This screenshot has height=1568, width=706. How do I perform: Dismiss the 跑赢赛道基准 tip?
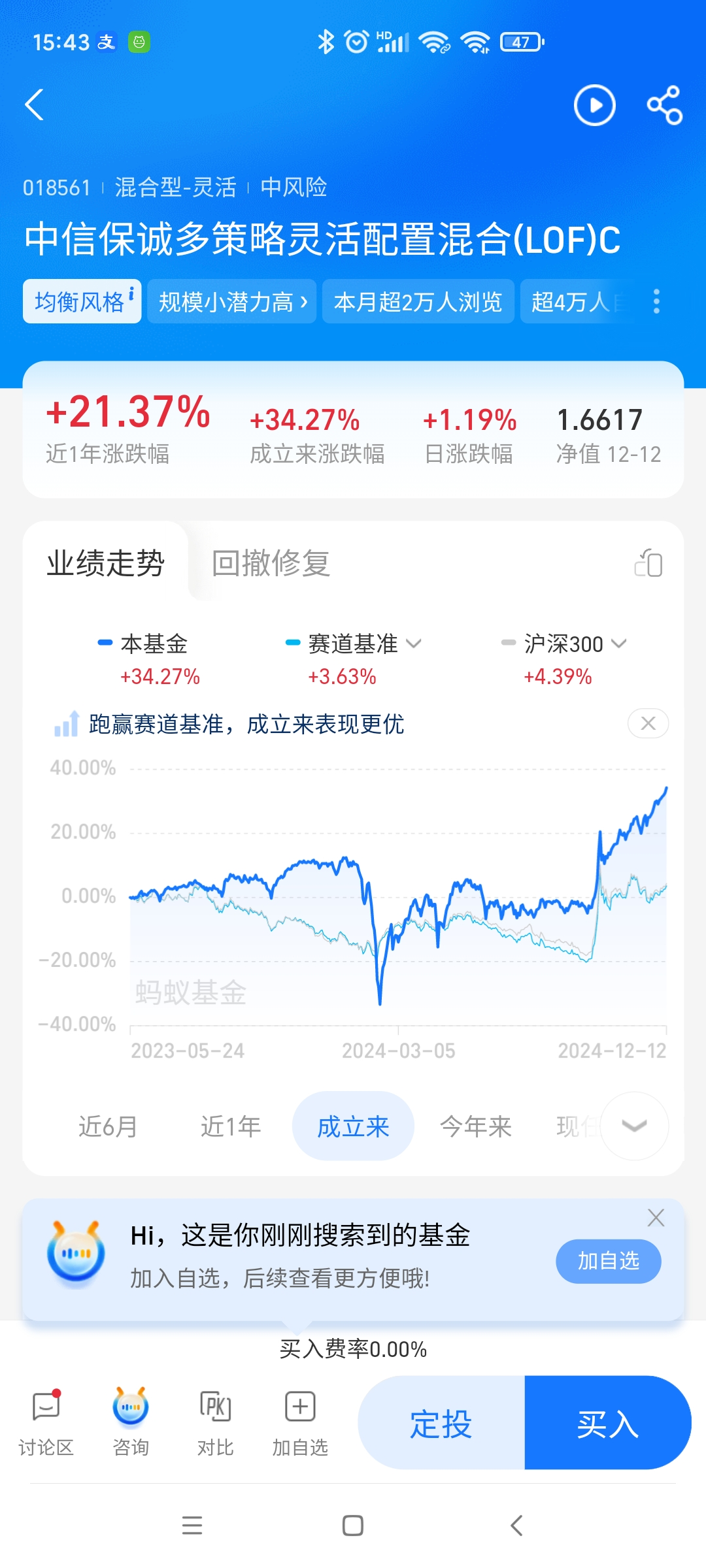[x=648, y=723]
